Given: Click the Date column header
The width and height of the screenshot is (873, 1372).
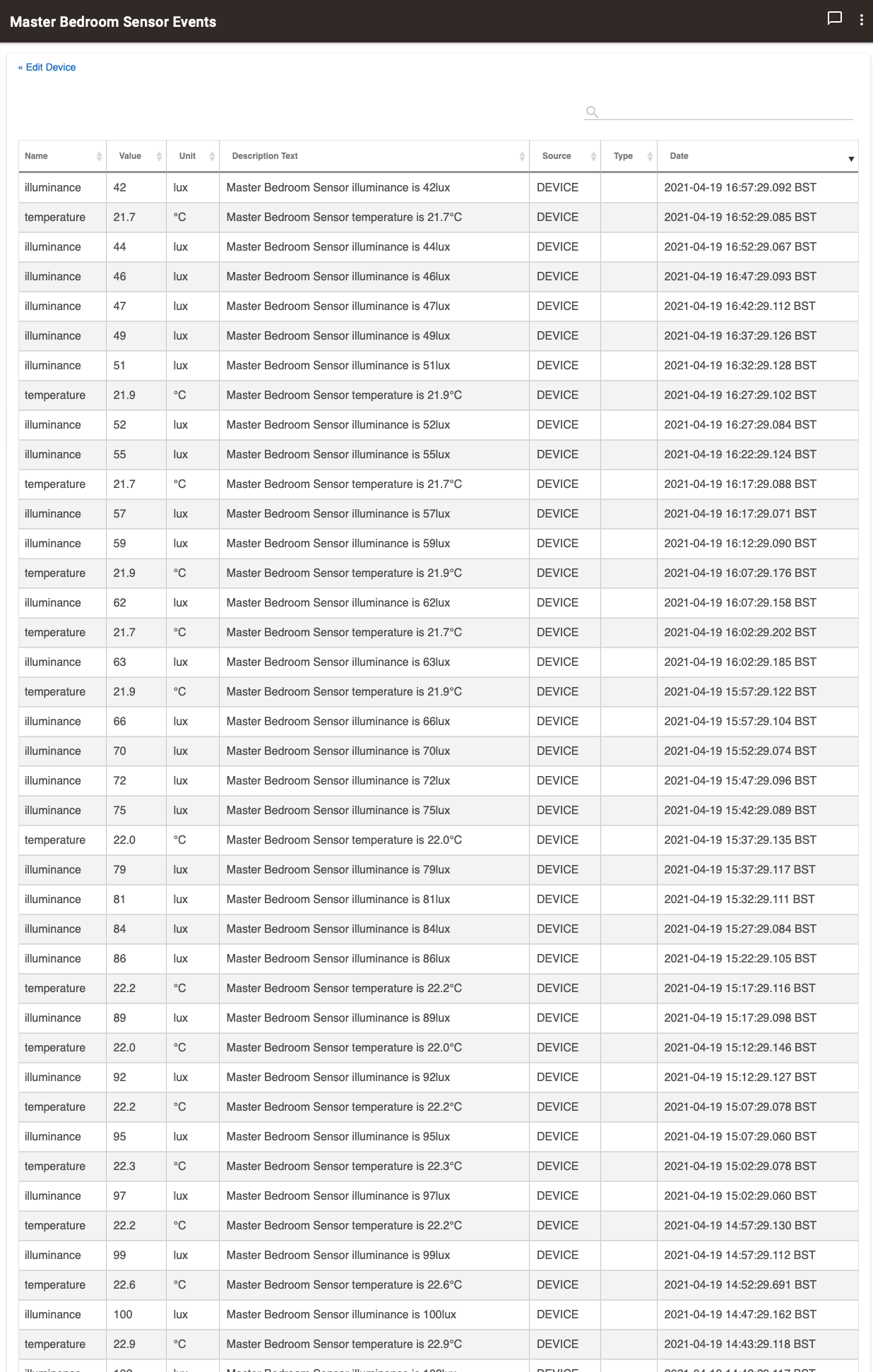Looking at the screenshot, I should coord(678,156).
